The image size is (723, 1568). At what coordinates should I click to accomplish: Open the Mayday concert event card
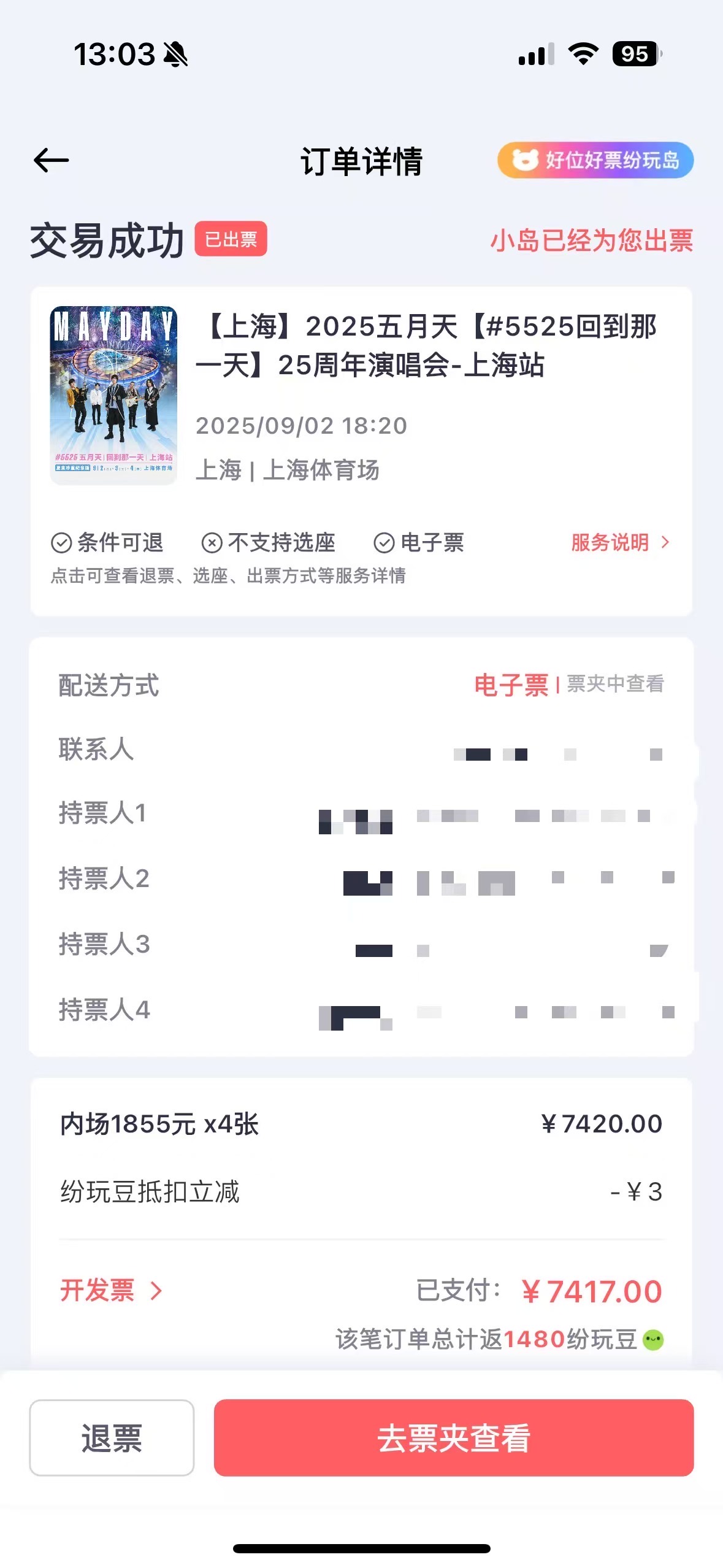[361, 396]
